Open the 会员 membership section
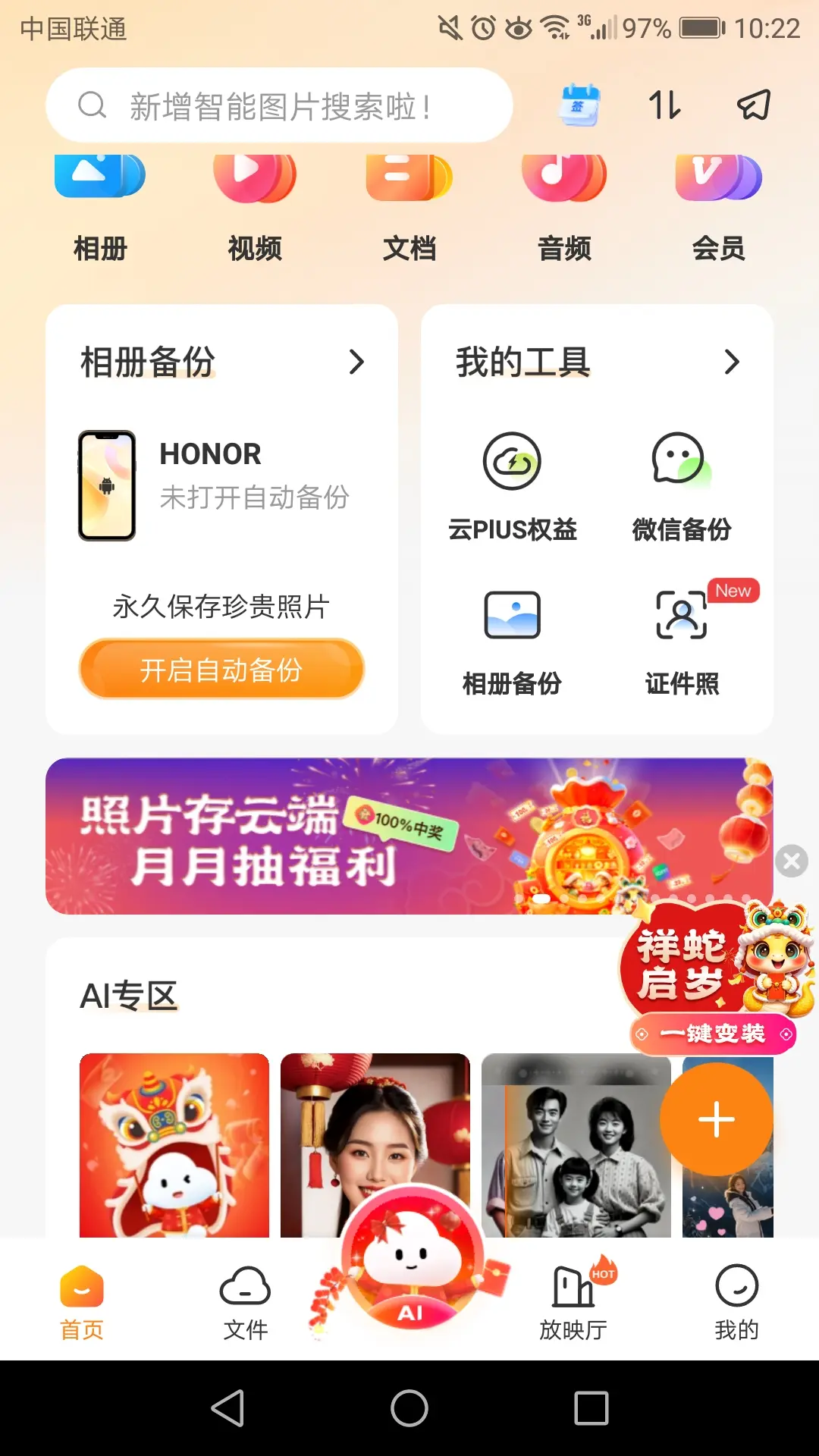Screen dimensions: 819x1456 pos(718,205)
